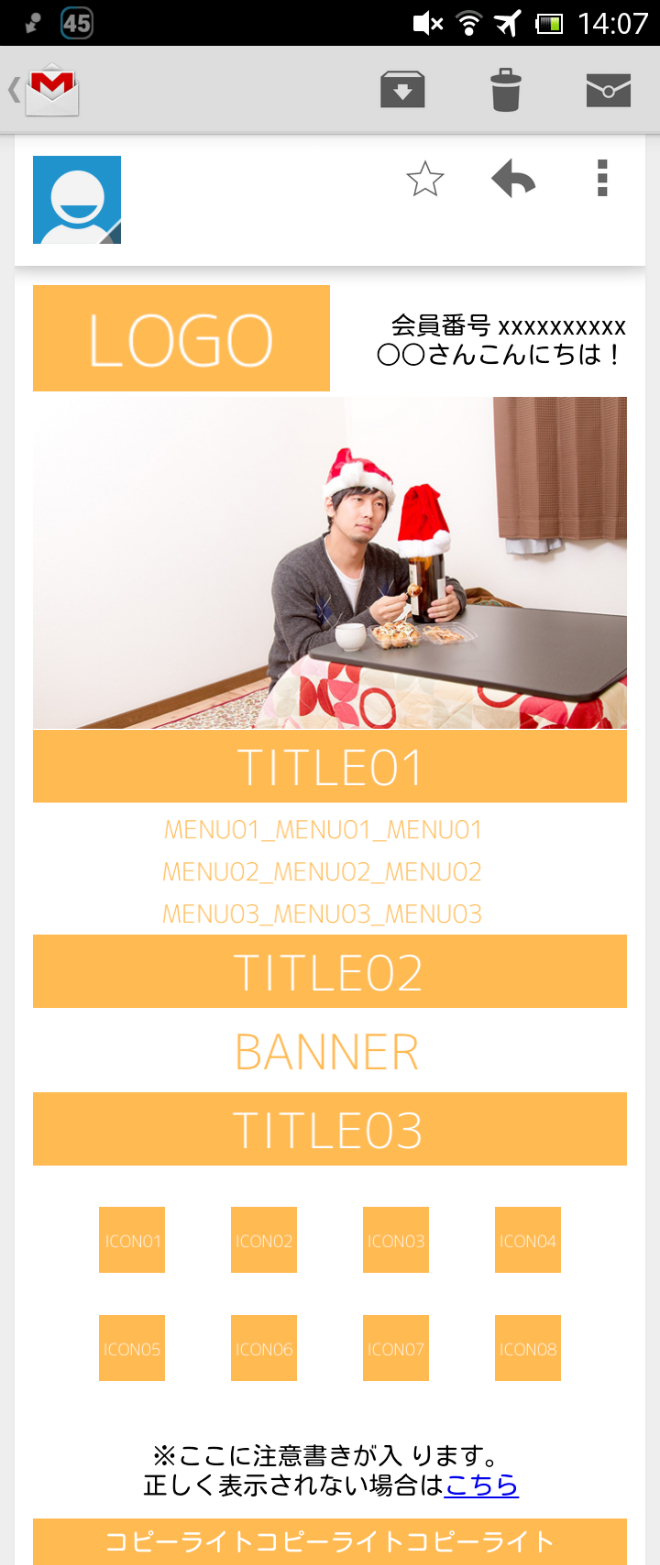The height and width of the screenshot is (1565, 660).
Task: Open the MENU03 link
Action: (323, 914)
